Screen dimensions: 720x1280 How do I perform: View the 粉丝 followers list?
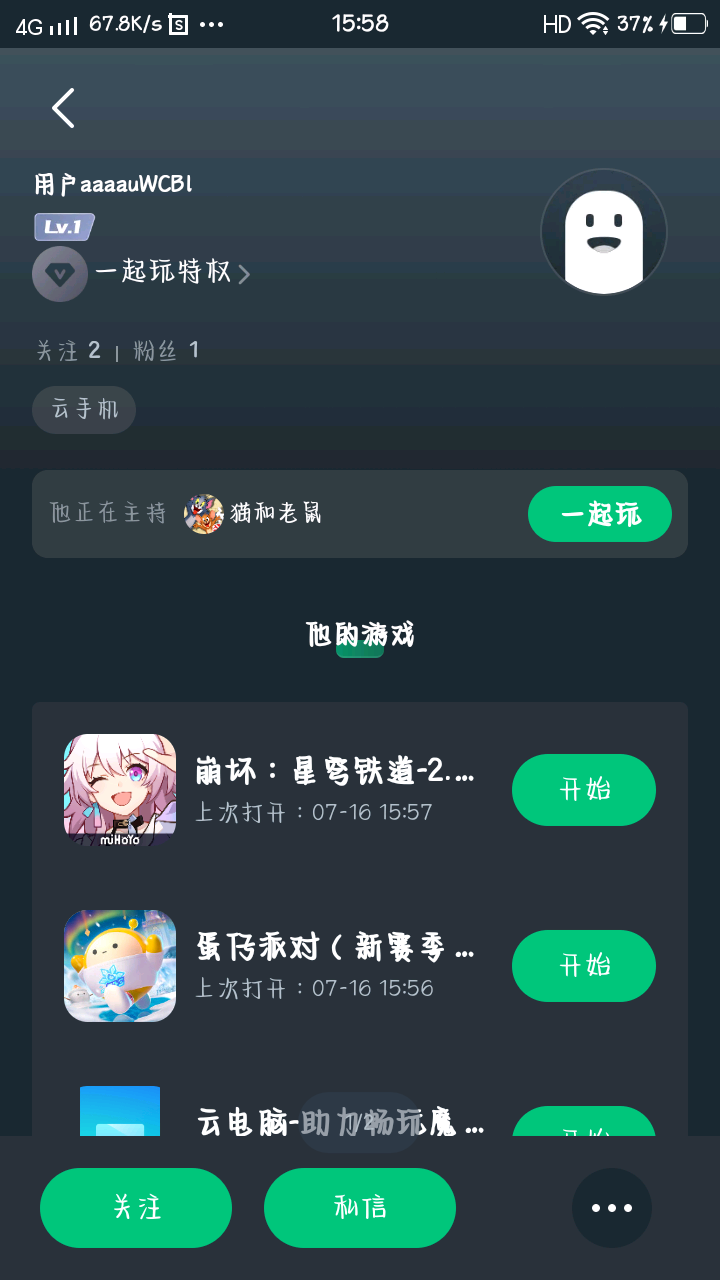pyautogui.click(x=166, y=350)
